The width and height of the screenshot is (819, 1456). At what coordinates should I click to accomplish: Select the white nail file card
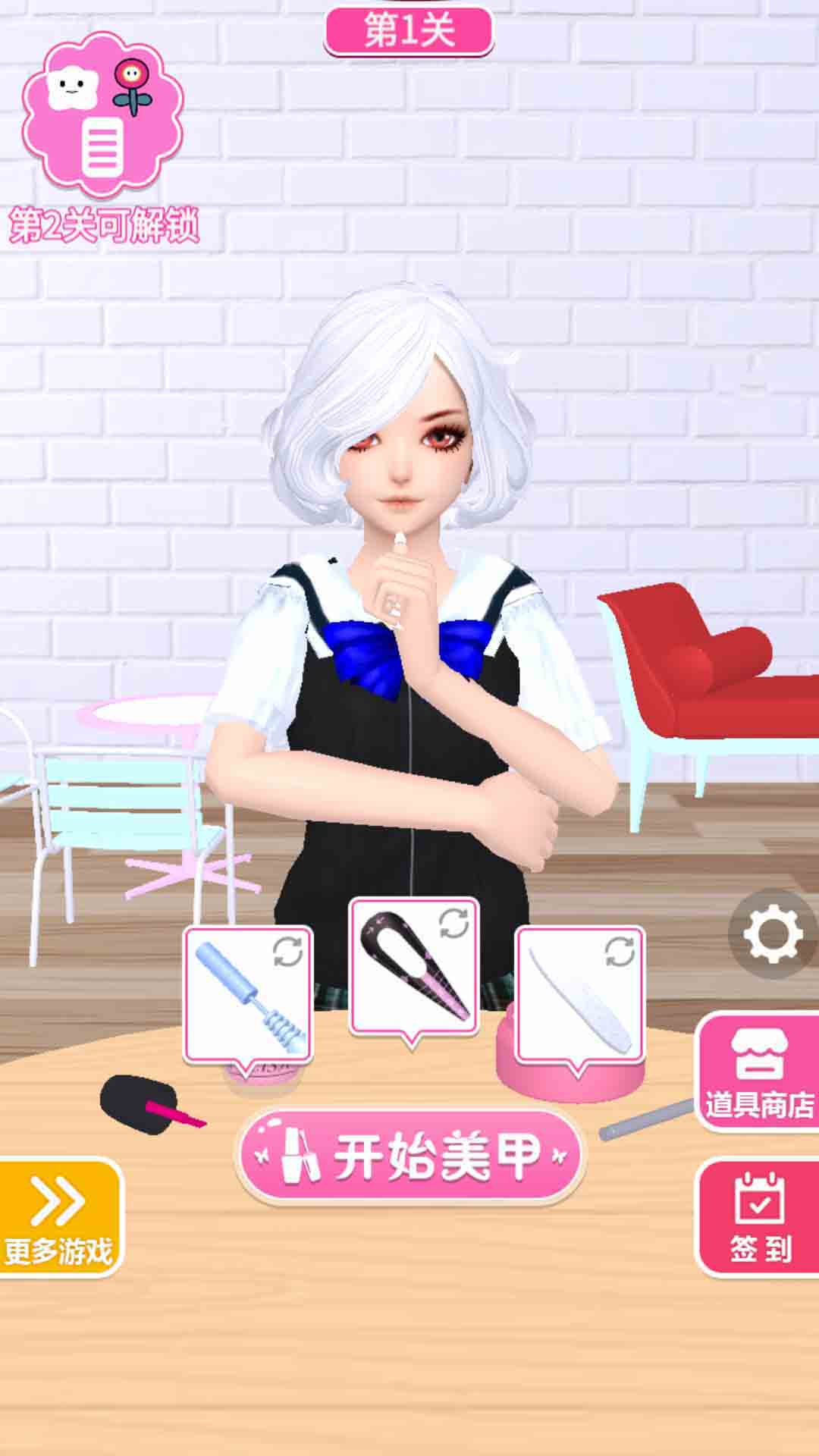click(x=580, y=996)
